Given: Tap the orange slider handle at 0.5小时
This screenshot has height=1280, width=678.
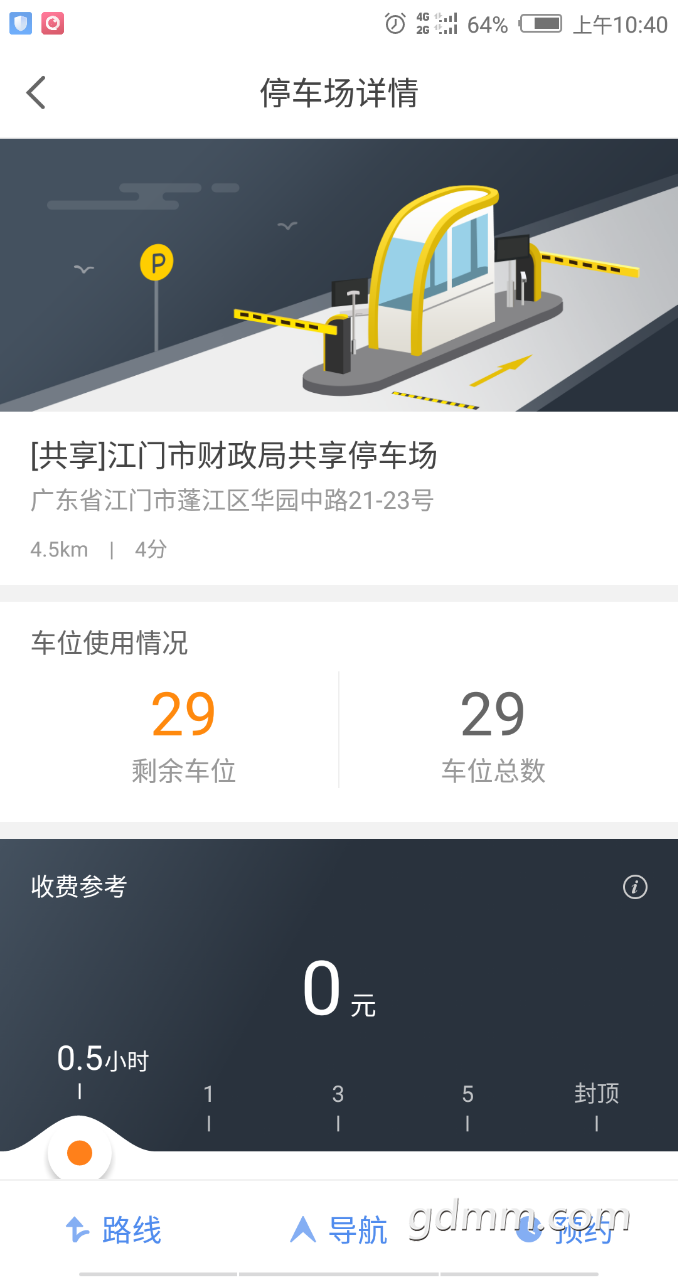Looking at the screenshot, I should point(80,1153).
